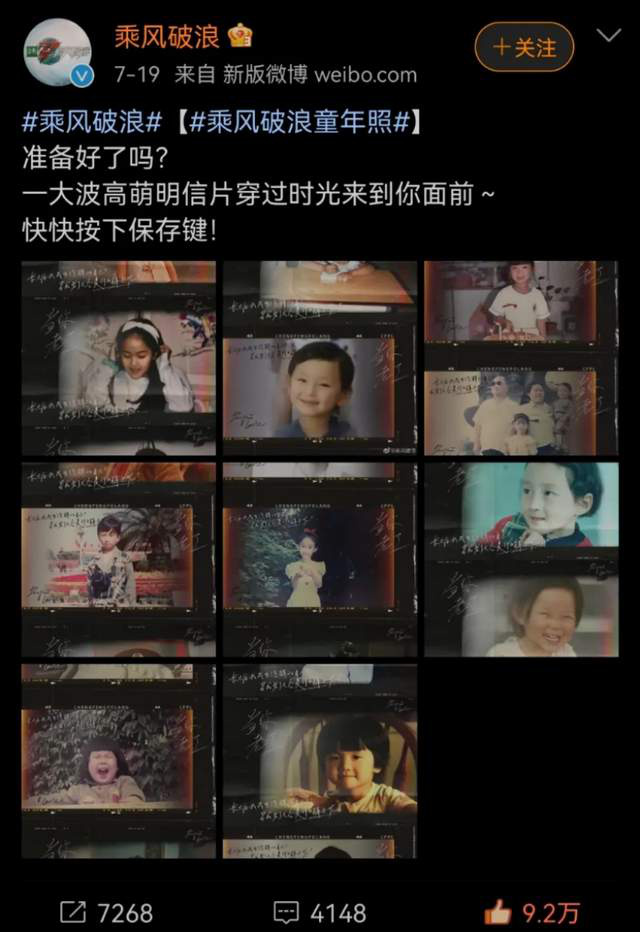Screen dimensions: 640x932
Task: Repost this Weibo post
Action: tap(106, 912)
